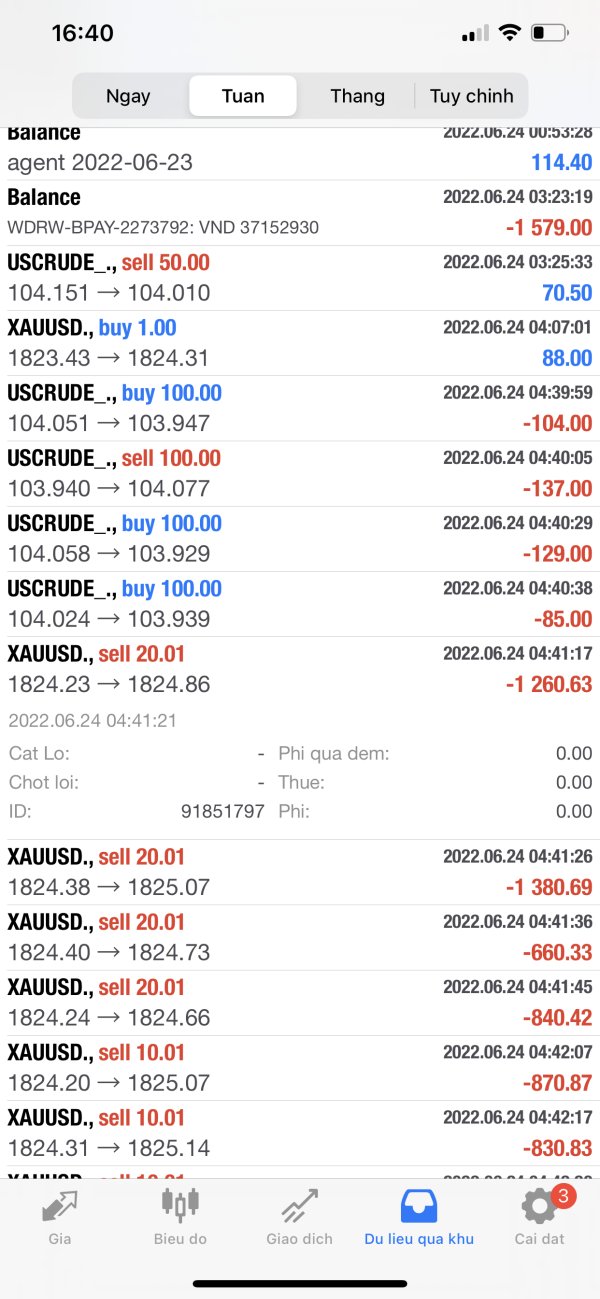Screen dimensions: 600x1299
Task: Collapse the XAUUSD trade showing -1 260.63
Action: click(x=300, y=669)
